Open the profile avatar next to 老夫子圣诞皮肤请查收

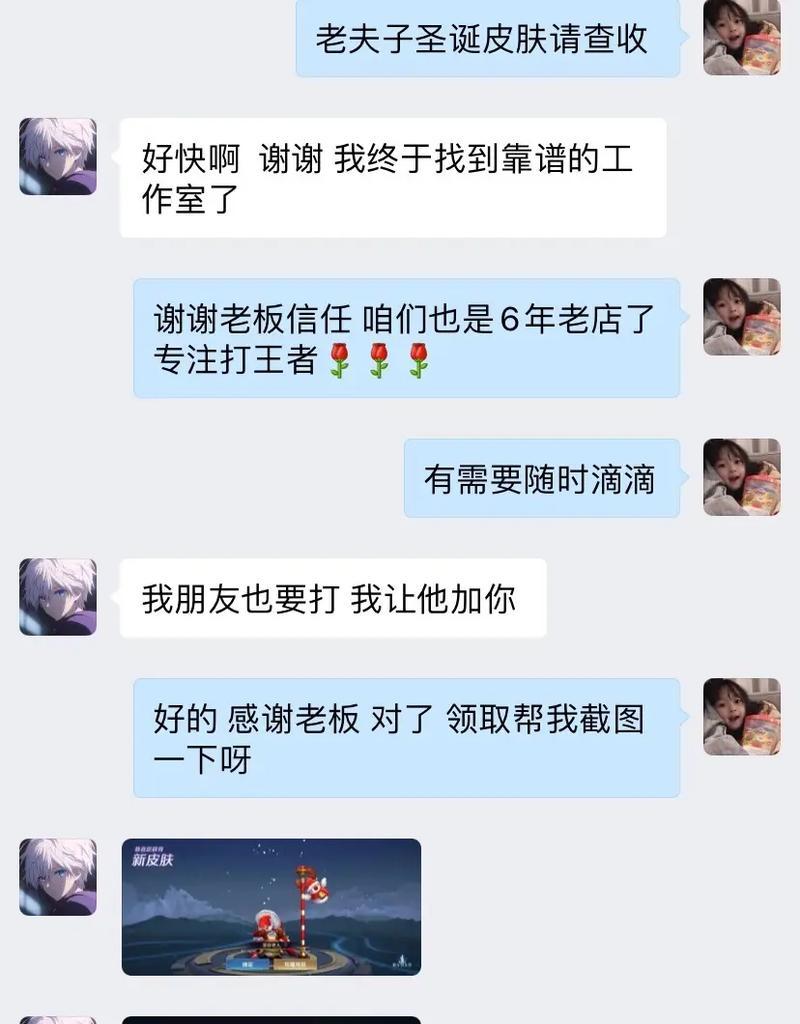coord(741,37)
